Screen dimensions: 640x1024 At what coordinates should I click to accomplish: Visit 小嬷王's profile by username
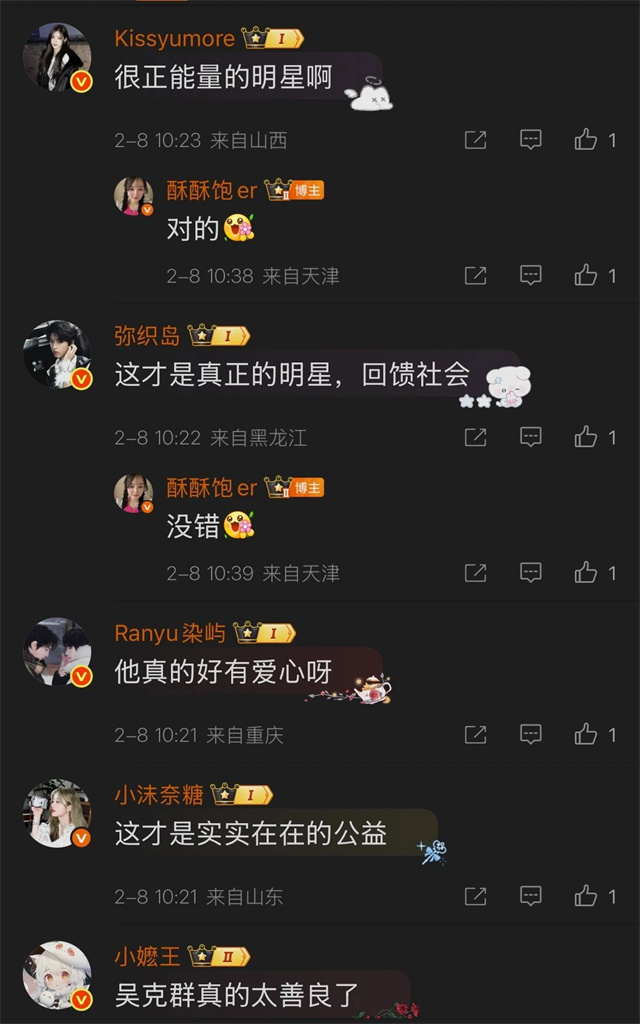[x=147, y=956]
